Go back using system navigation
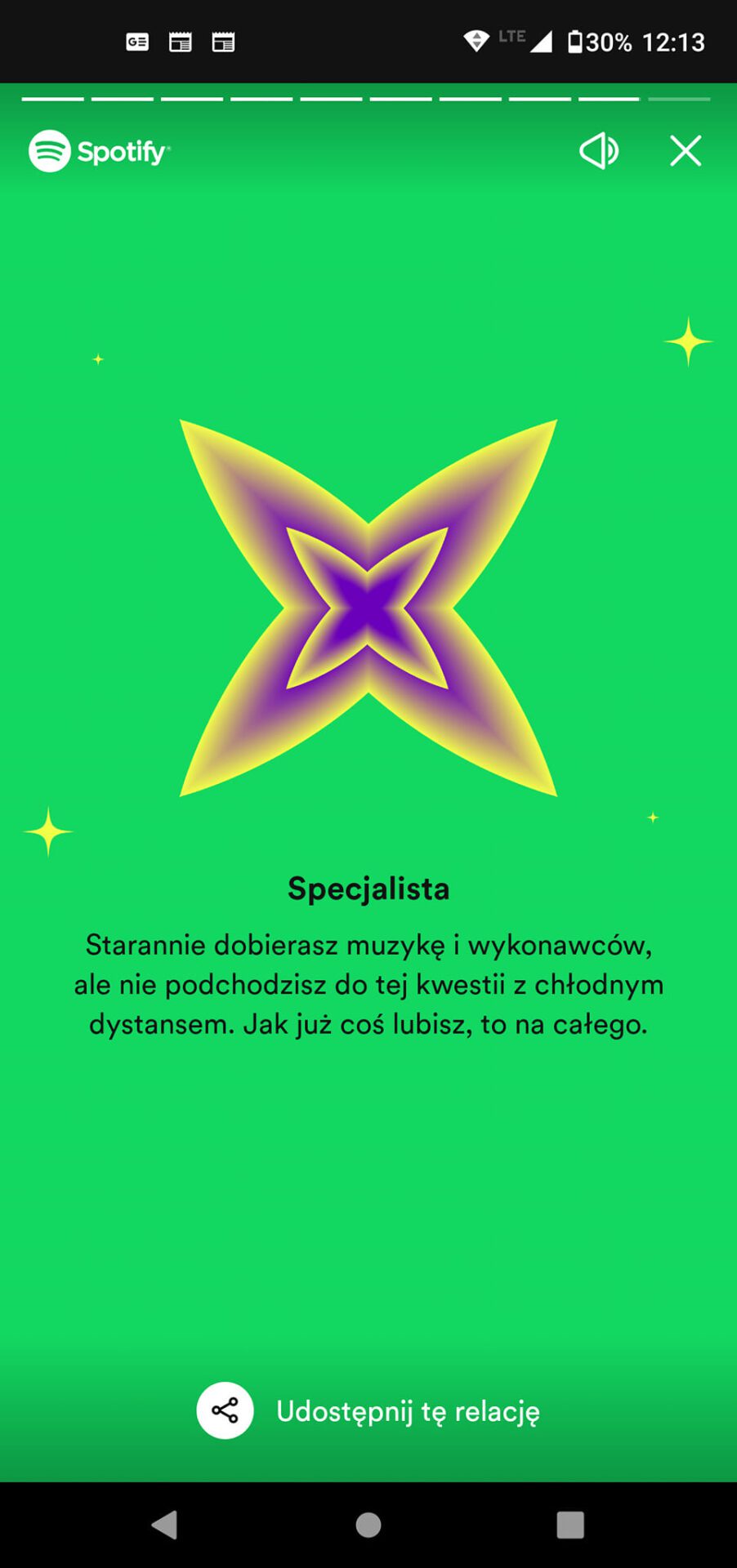The height and width of the screenshot is (1568, 737). 164,1524
